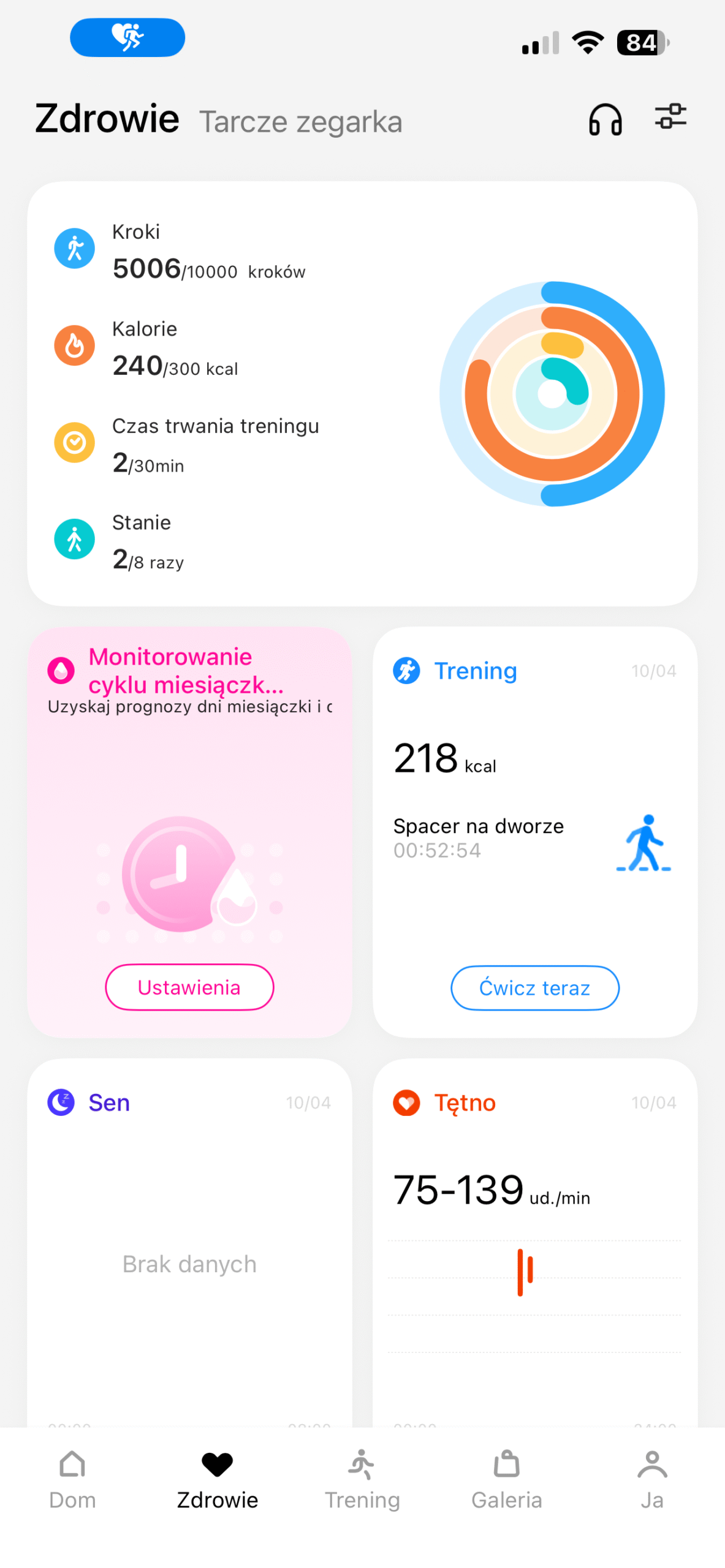This screenshot has width=725, height=1568.
Task: Open the headphones support icon
Action: [605, 118]
